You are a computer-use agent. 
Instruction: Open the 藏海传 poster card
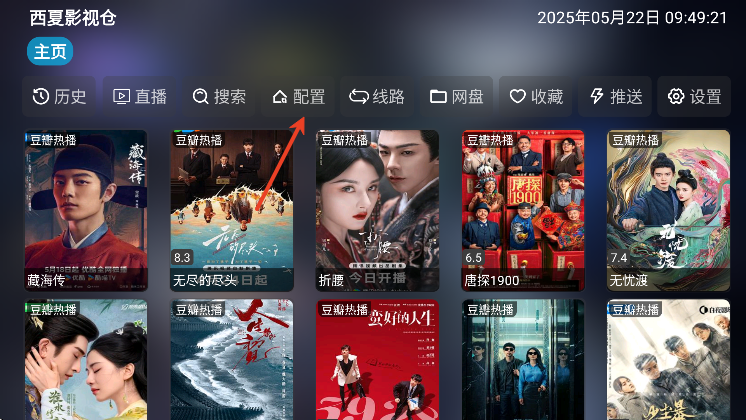(x=85, y=210)
